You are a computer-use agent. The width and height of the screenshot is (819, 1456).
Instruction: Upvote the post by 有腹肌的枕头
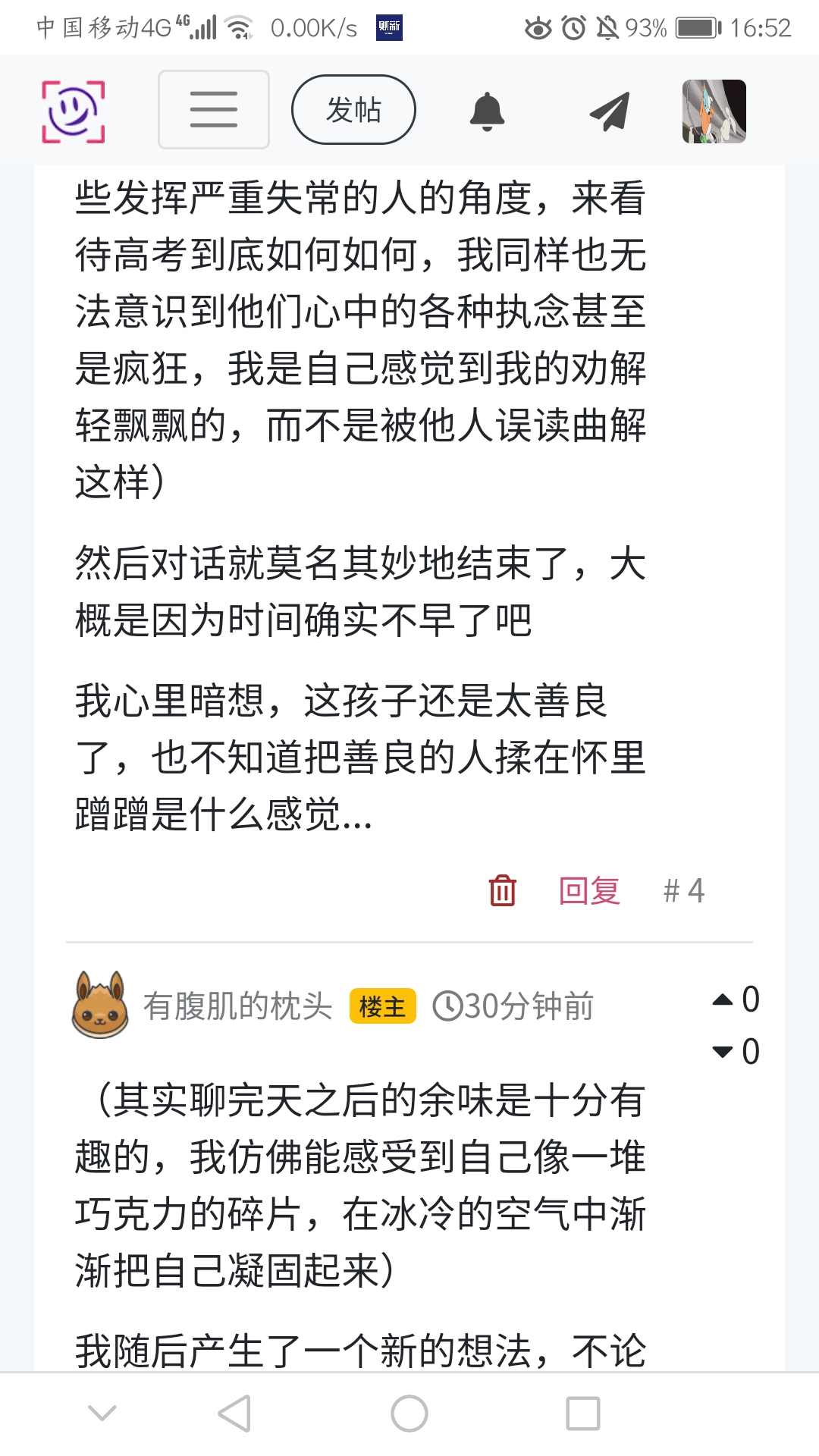[x=723, y=1000]
